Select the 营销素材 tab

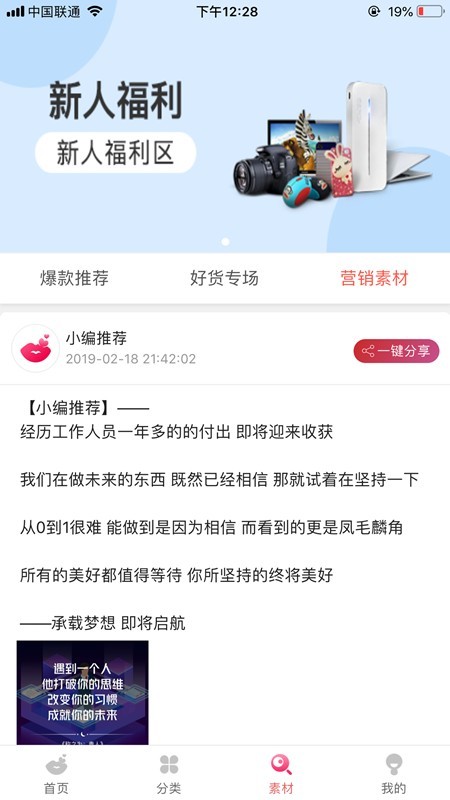pos(374,279)
